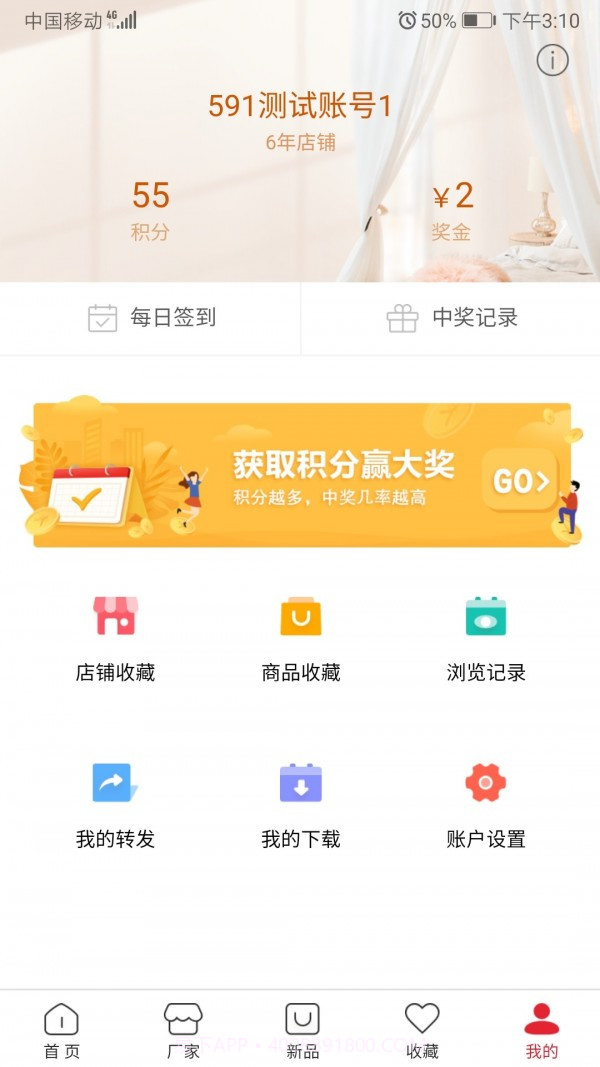Switch to the 厂家 manufacturers tab
Image resolution: width=600 pixels, height=1067 pixels.
(183, 1030)
